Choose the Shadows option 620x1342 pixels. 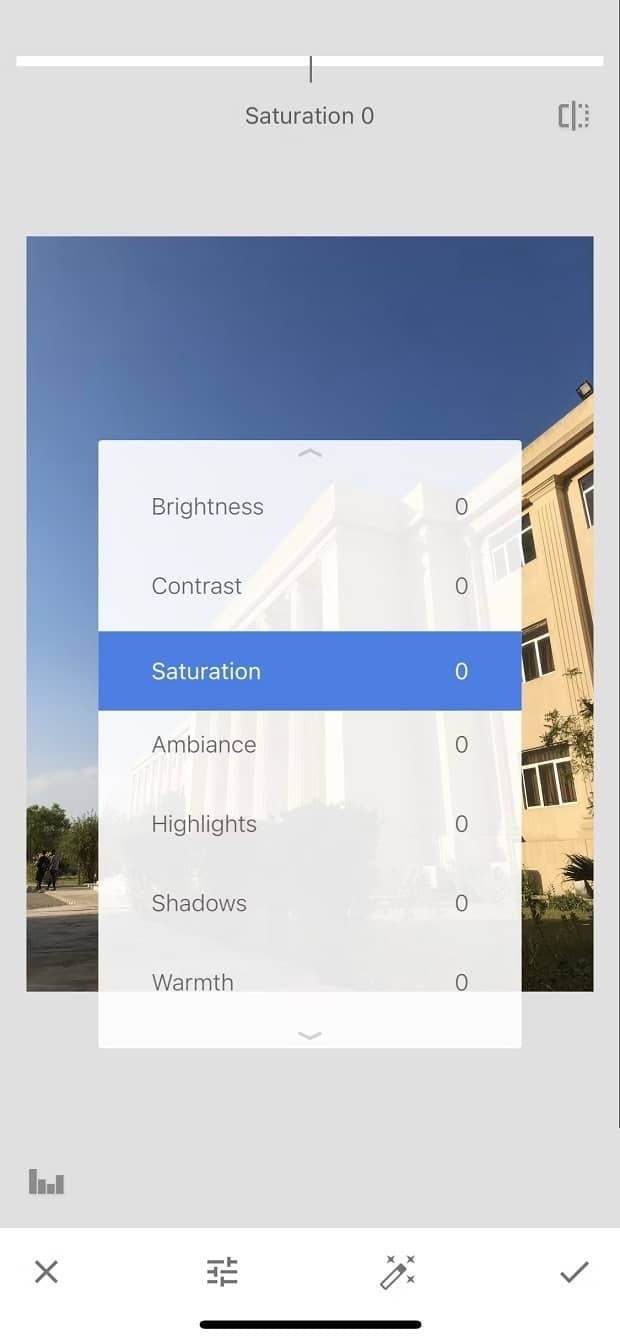309,903
